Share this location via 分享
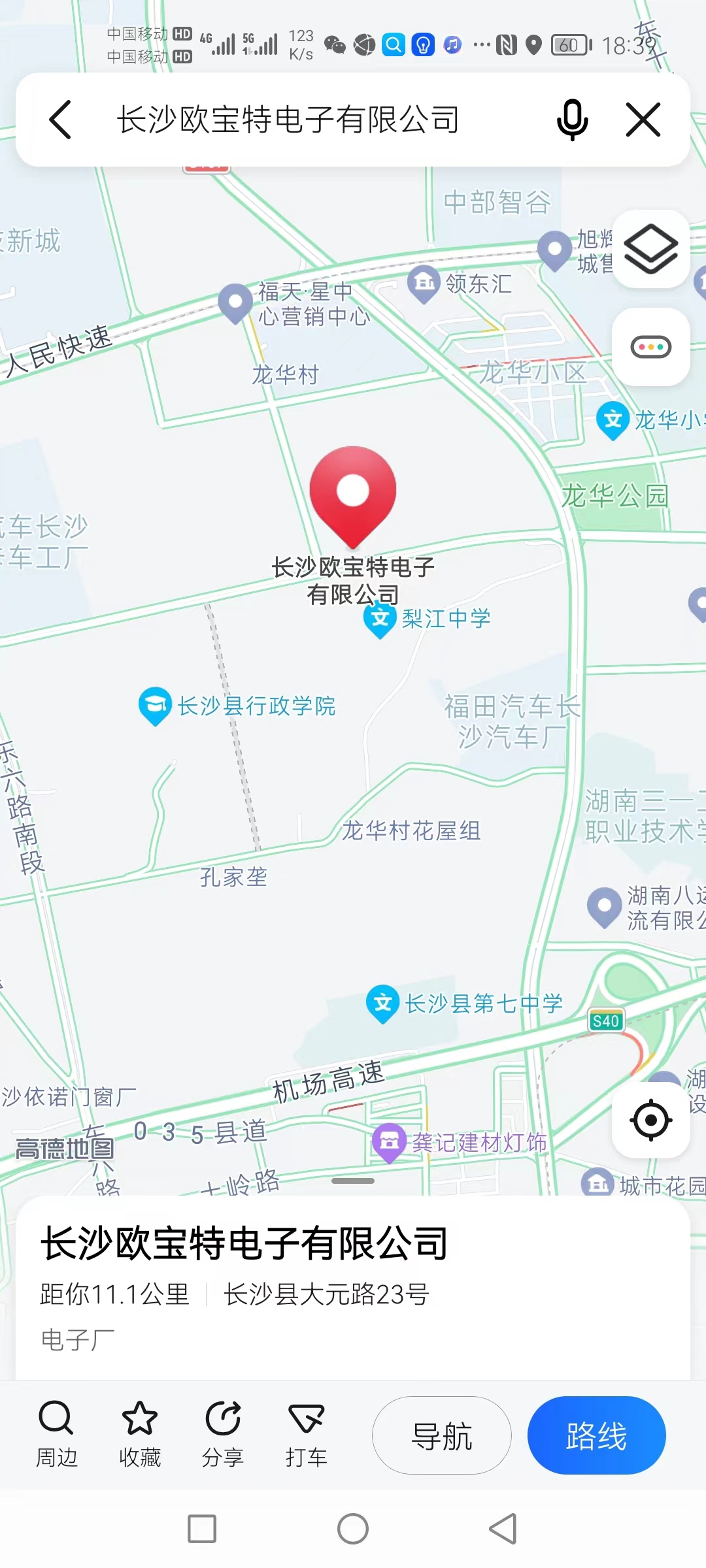The image size is (706, 1568). [x=223, y=1433]
